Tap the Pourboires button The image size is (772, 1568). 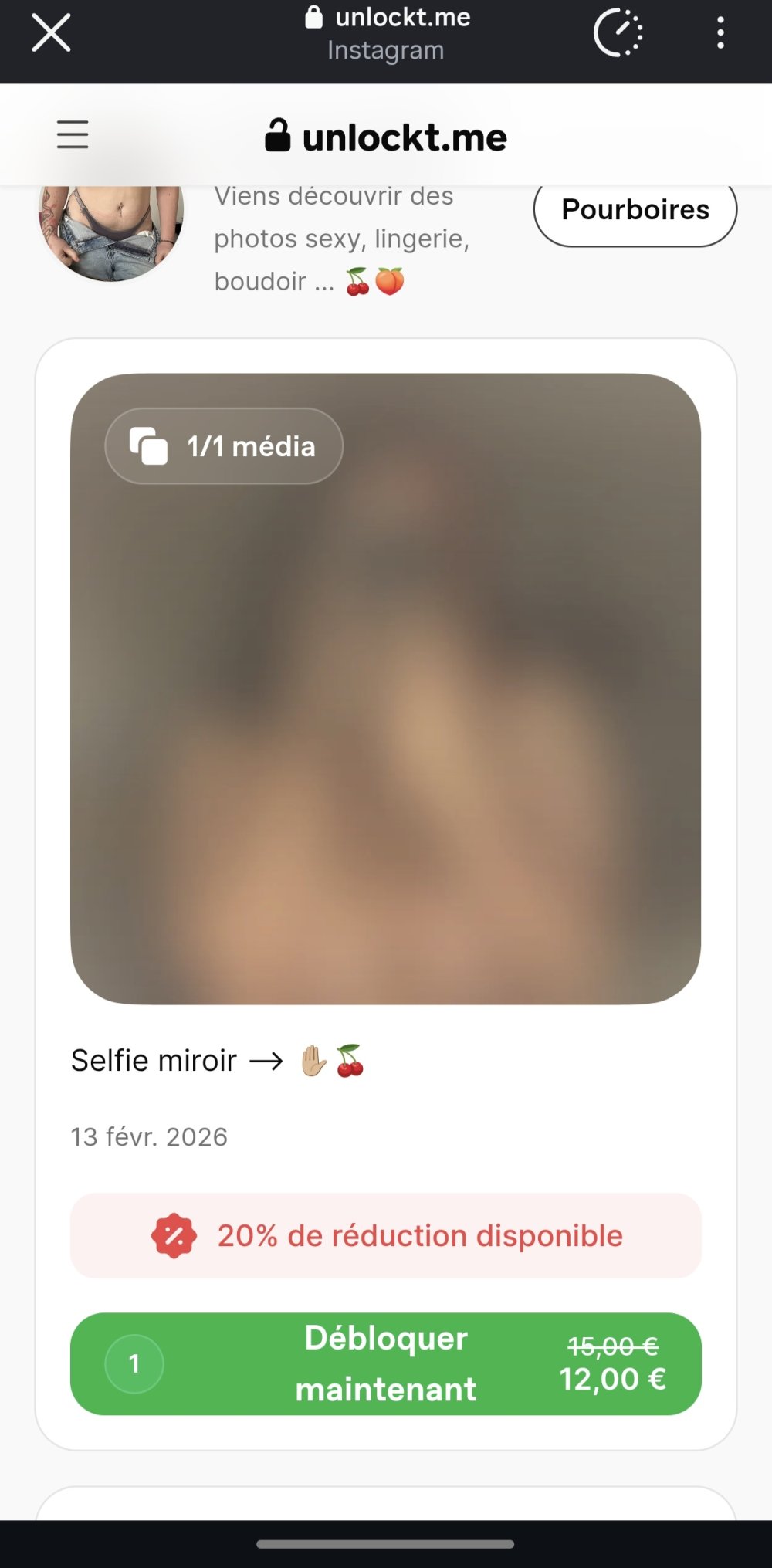pyautogui.click(x=635, y=210)
